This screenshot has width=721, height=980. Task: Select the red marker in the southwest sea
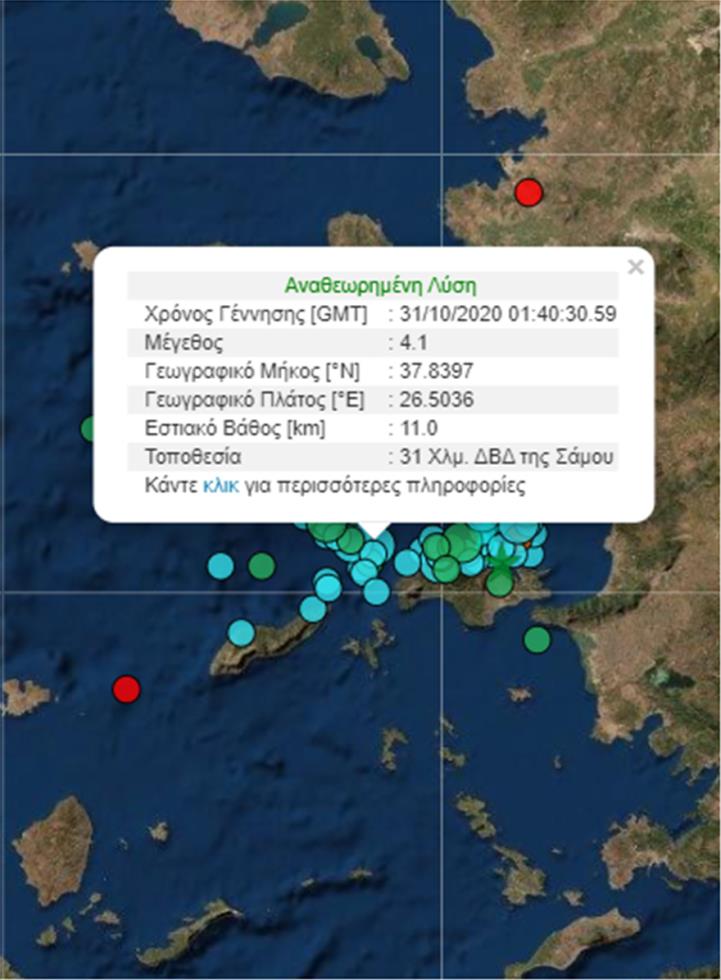point(126,689)
